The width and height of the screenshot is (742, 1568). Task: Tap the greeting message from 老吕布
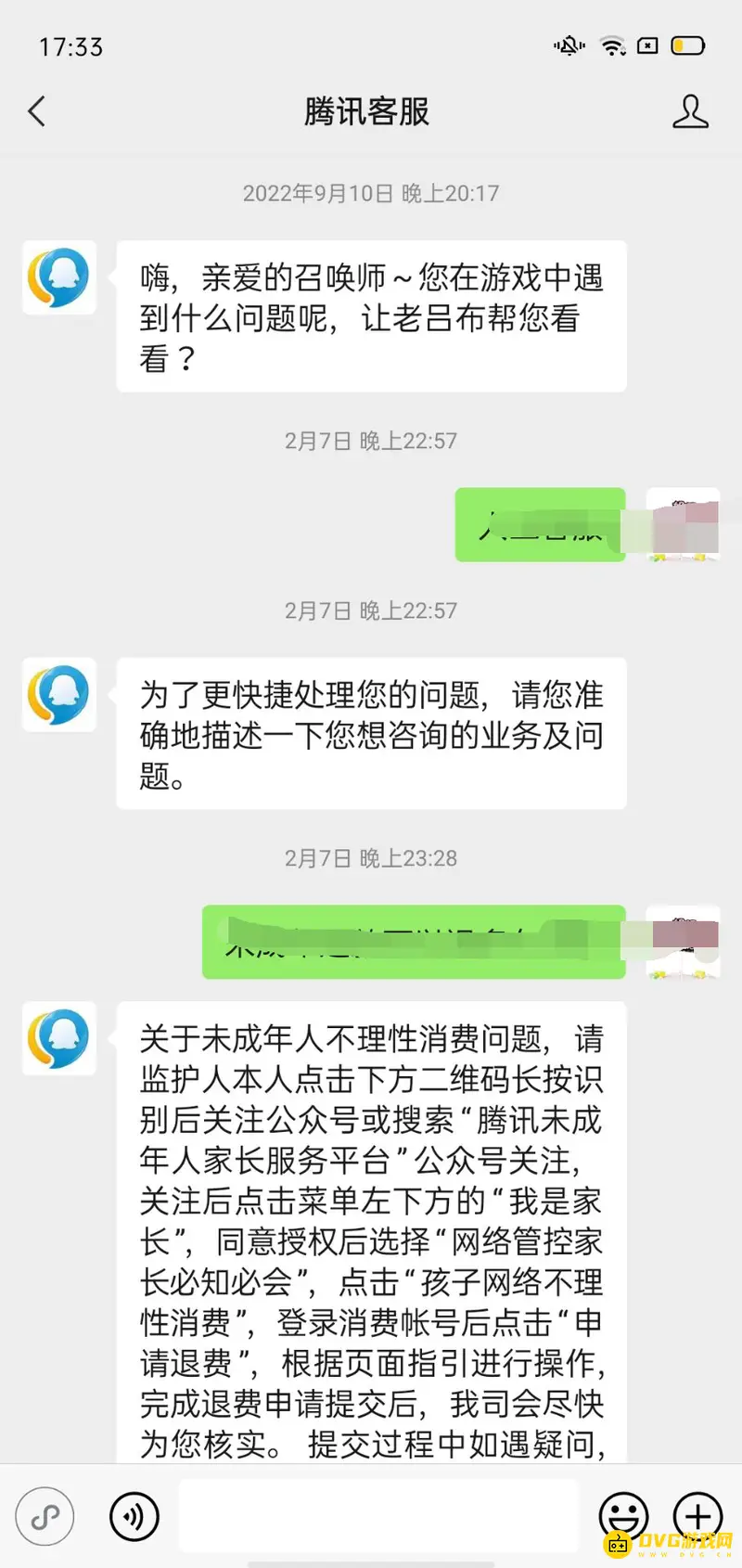pyautogui.click(x=370, y=315)
